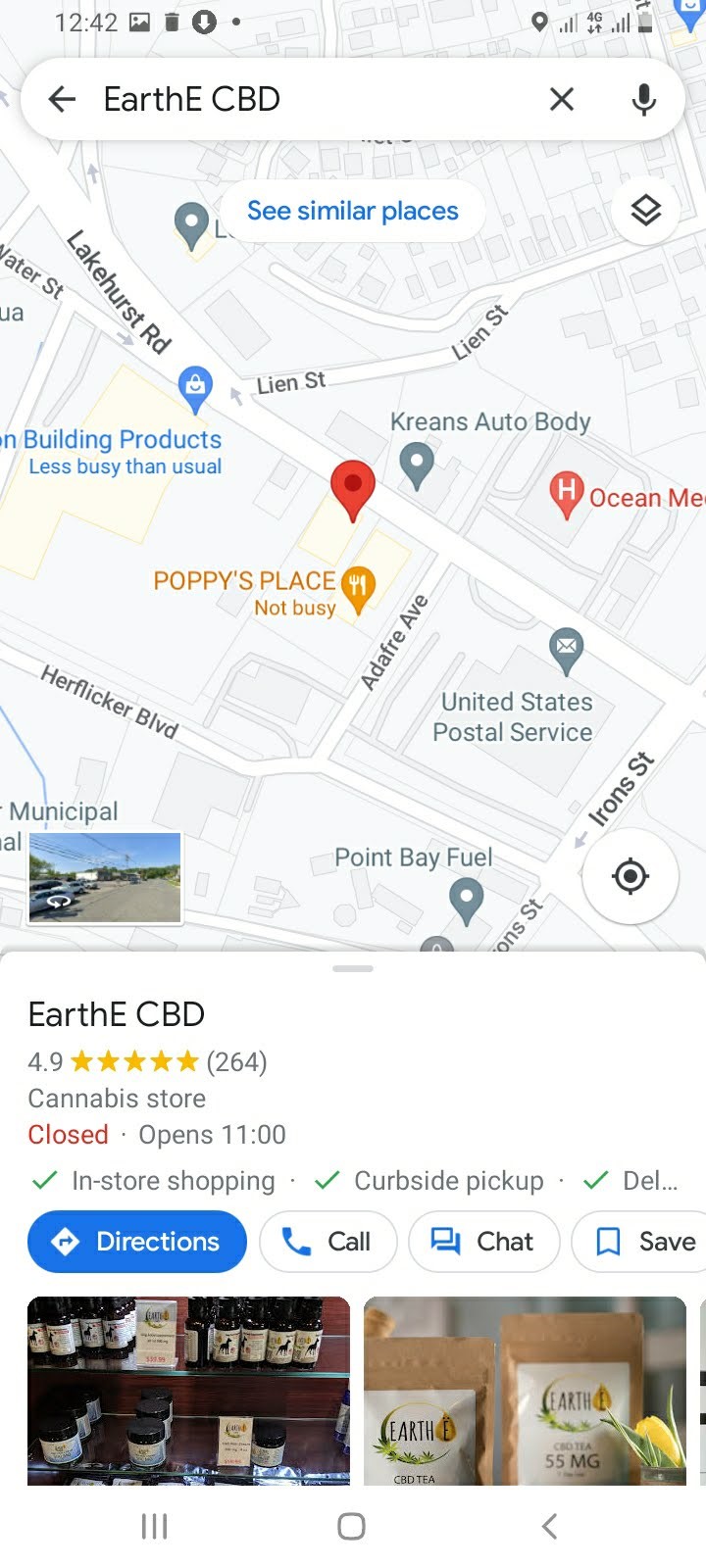Go back from EarthE CBD search

pos(62,99)
